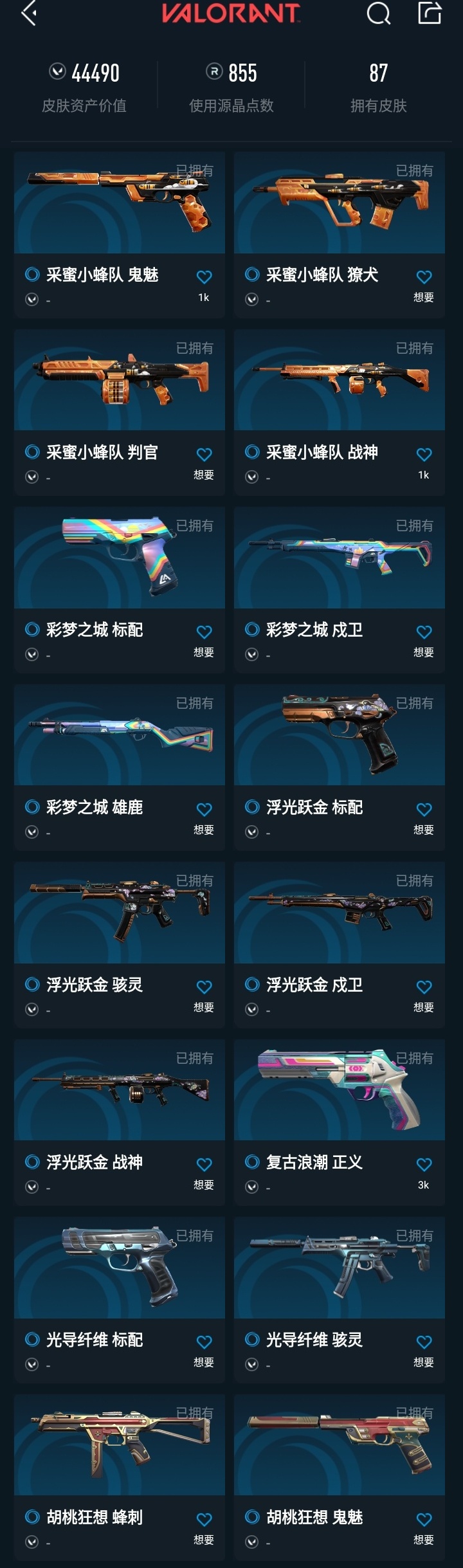The height and width of the screenshot is (1568, 463).
Task: Add 浮光跃金 骇灵 to wishlist
Action: coord(204,987)
